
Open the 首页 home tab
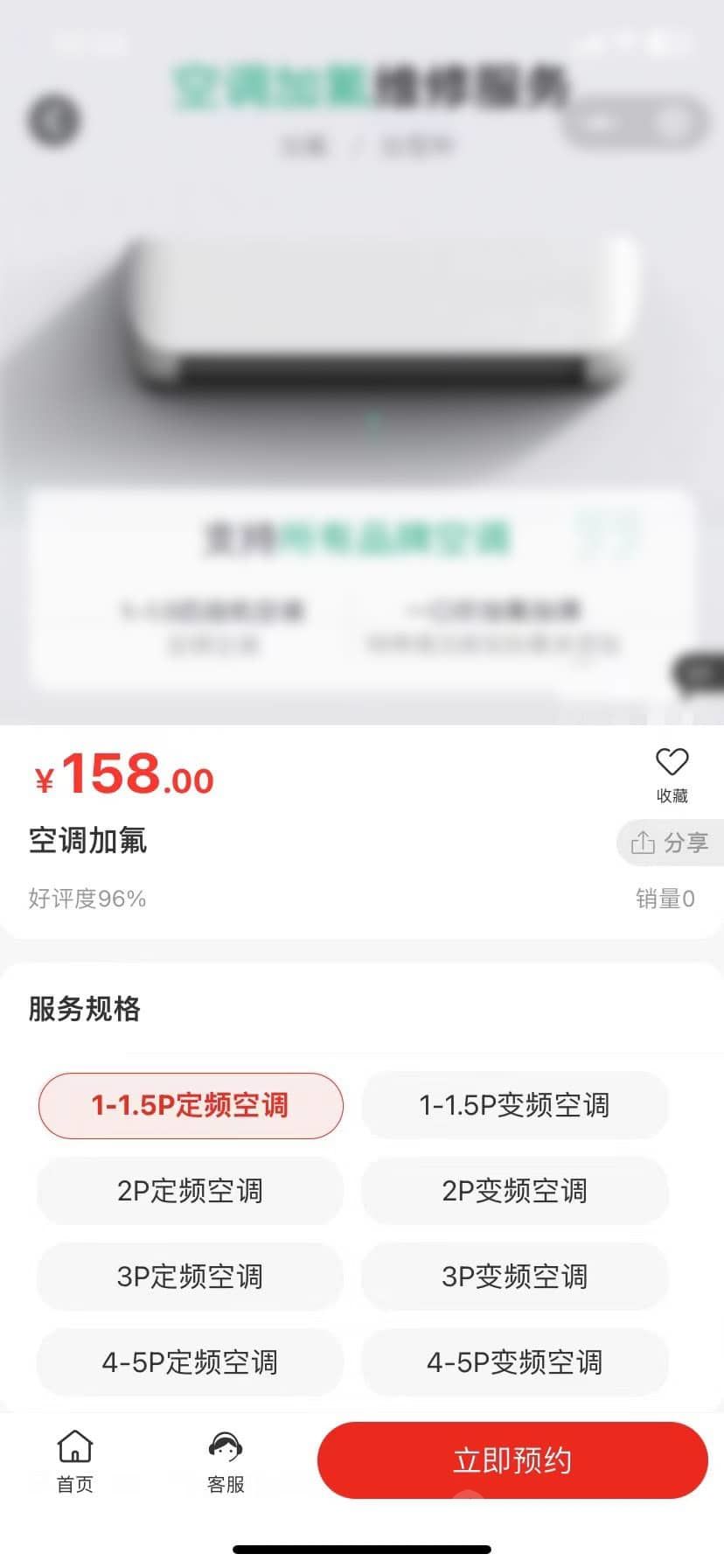pos(75,1460)
